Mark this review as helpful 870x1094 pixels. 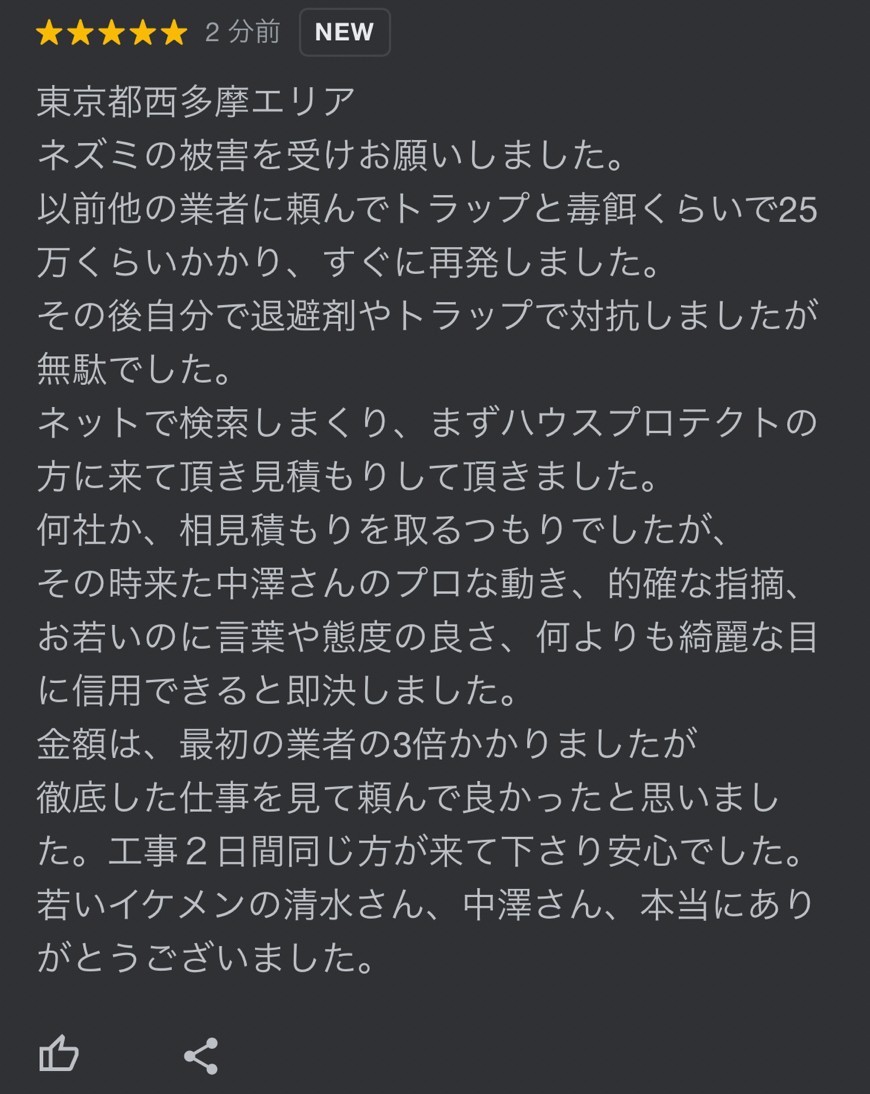point(58,1055)
